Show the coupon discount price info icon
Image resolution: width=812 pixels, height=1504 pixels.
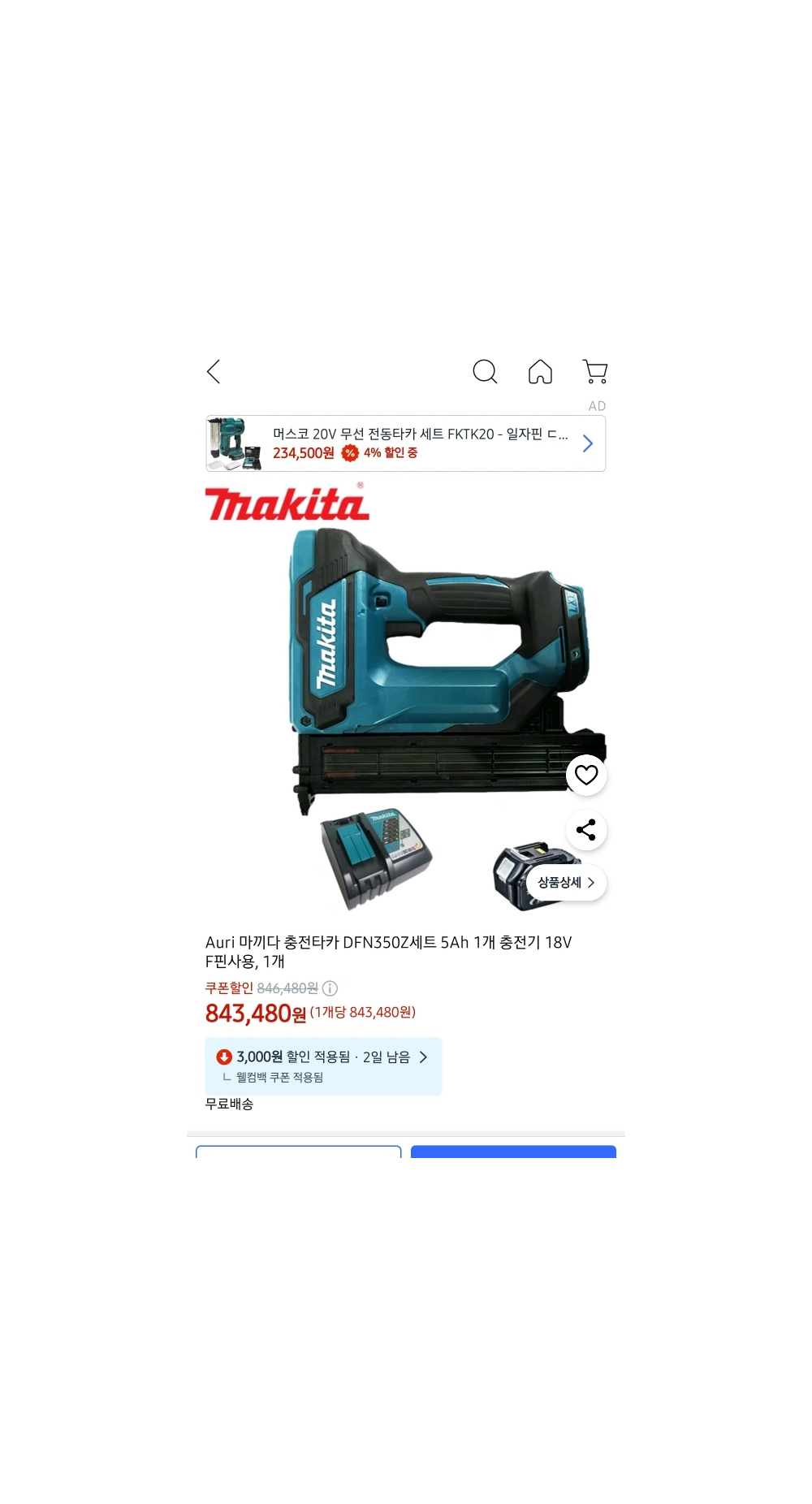pyautogui.click(x=330, y=988)
